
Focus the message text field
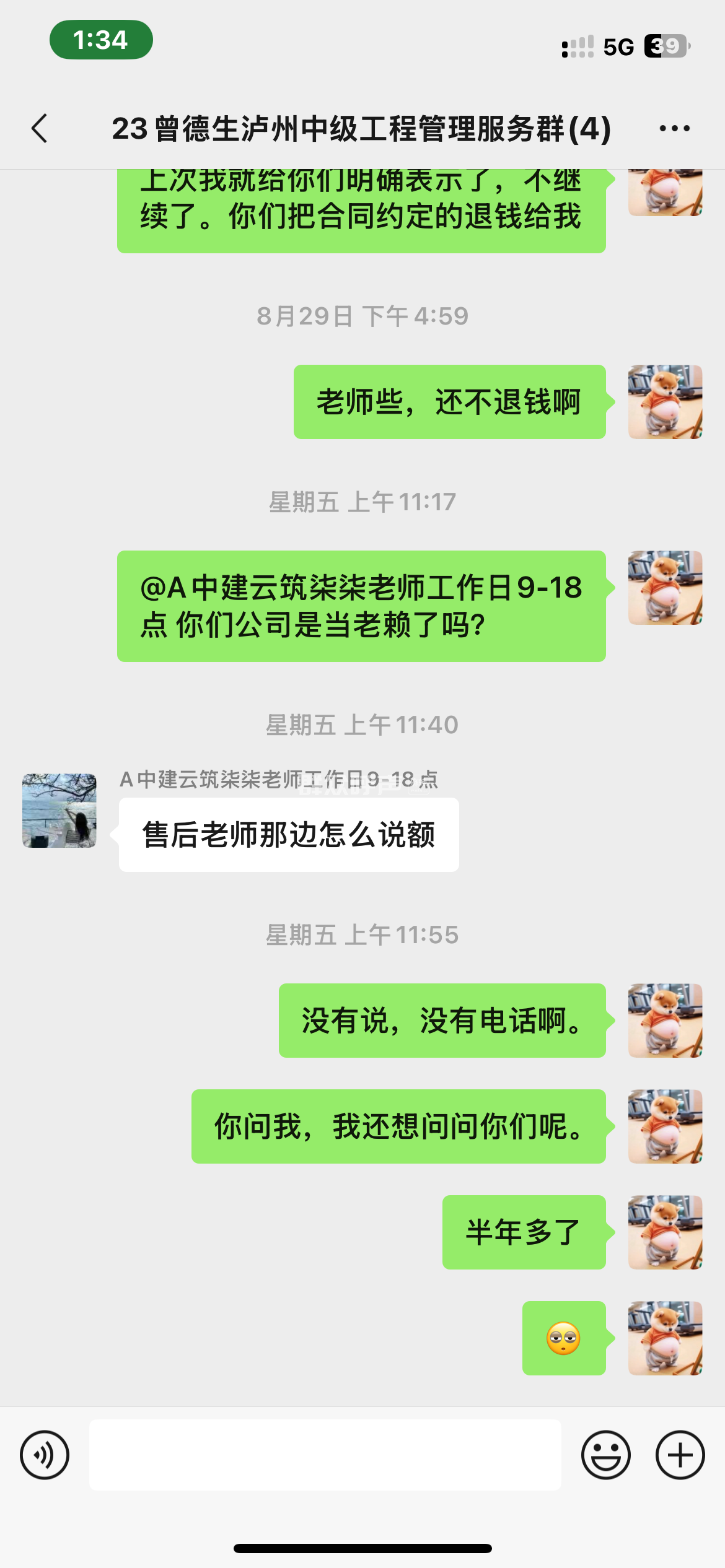pos(325,1455)
